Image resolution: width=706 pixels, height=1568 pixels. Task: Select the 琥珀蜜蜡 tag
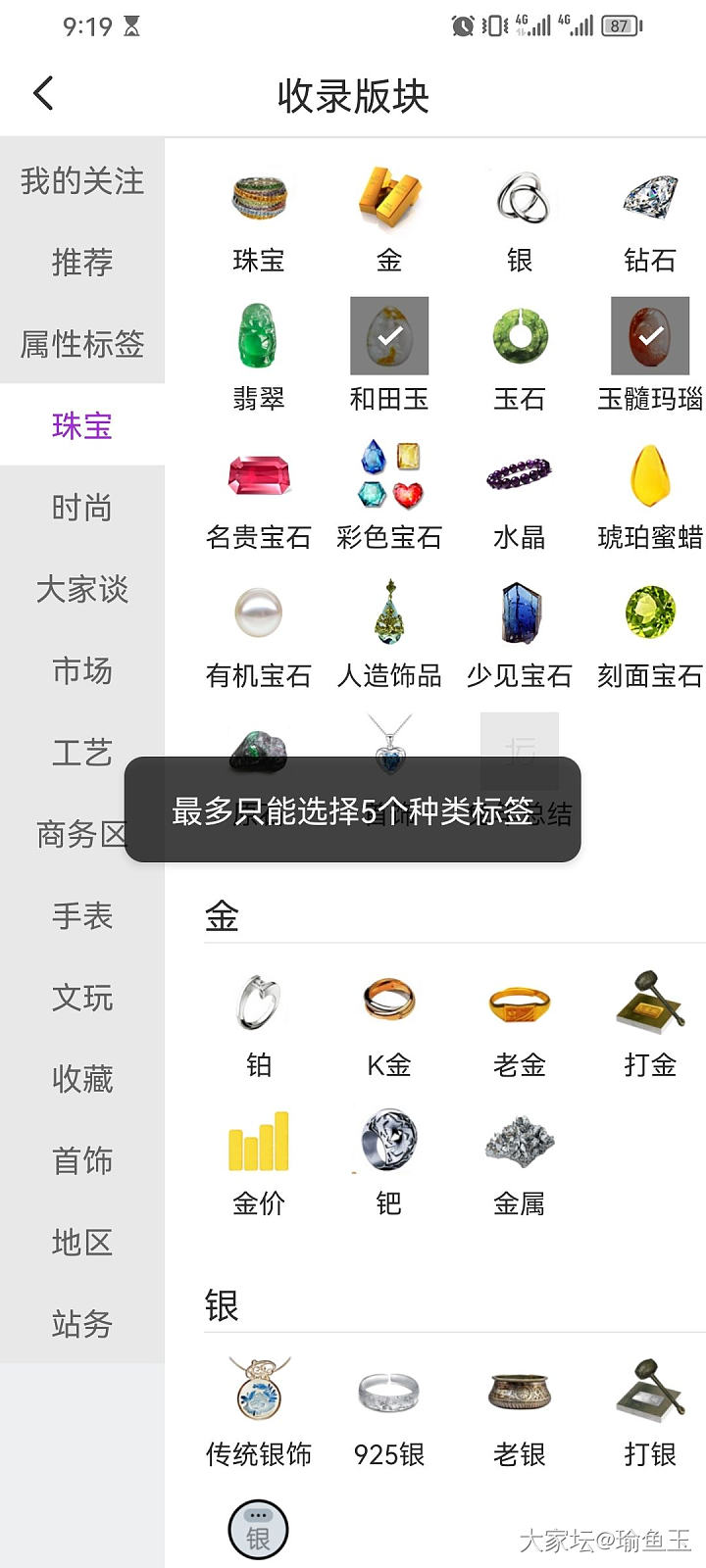click(650, 476)
